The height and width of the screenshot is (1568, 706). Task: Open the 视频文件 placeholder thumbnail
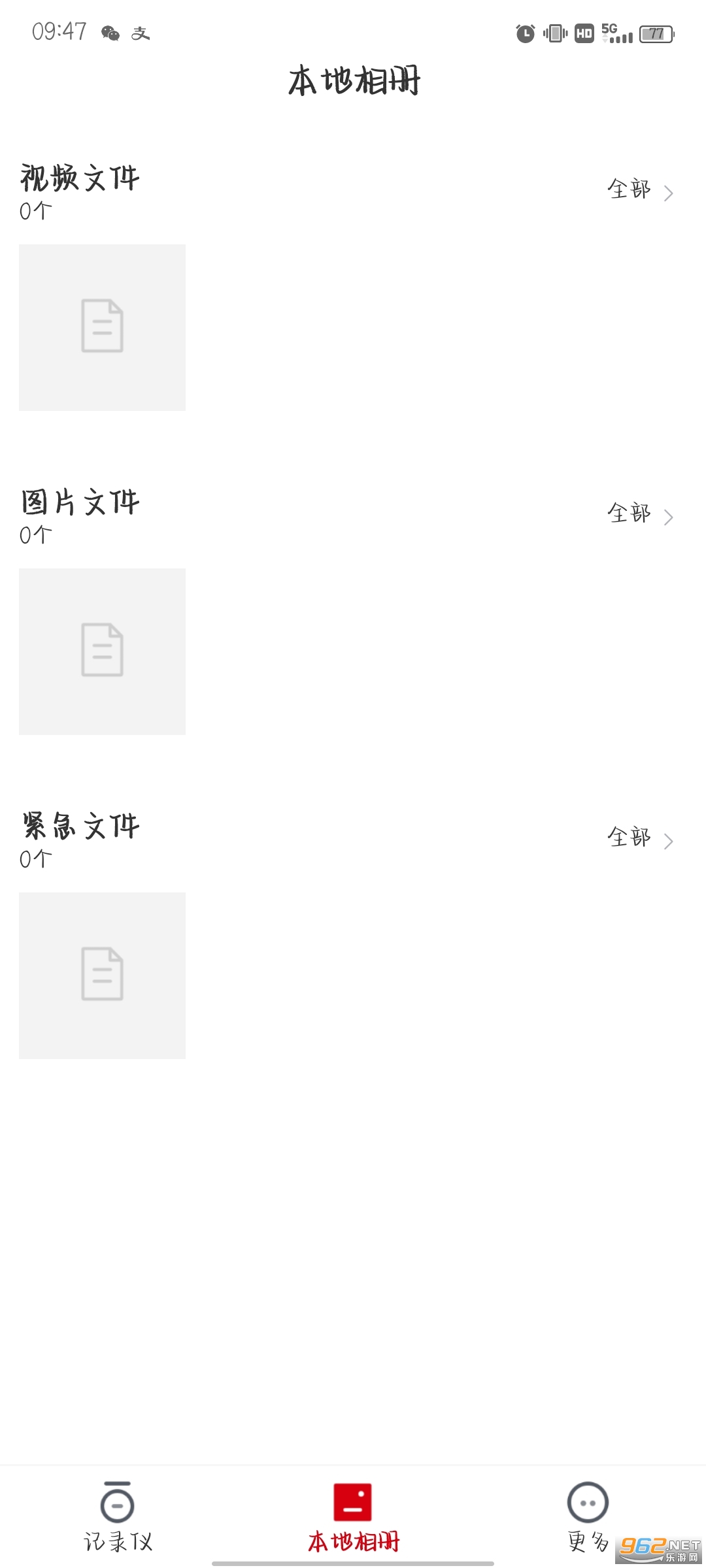coord(102,327)
